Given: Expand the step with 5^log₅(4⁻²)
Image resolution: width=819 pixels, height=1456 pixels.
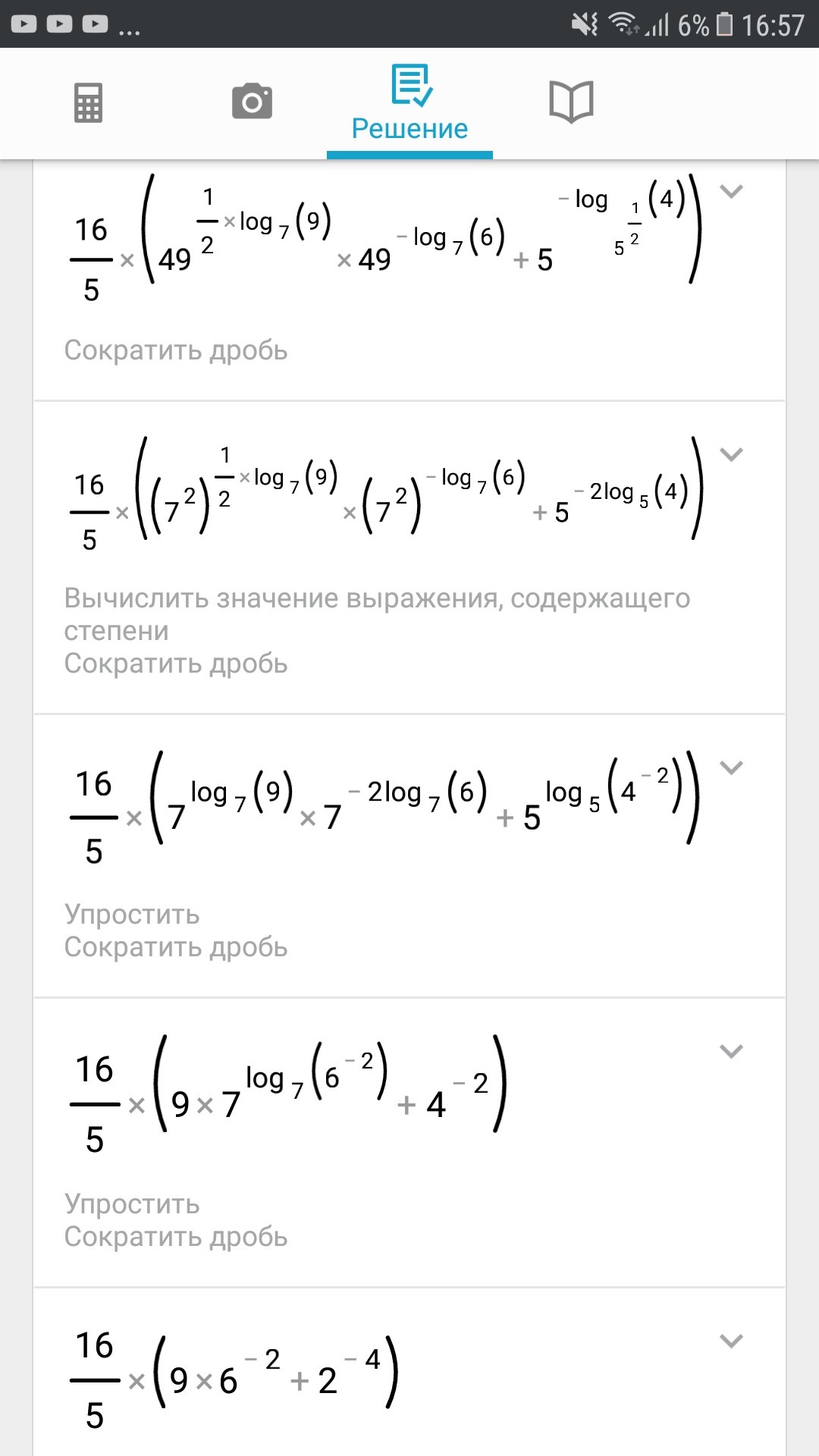Looking at the screenshot, I should (x=731, y=768).
